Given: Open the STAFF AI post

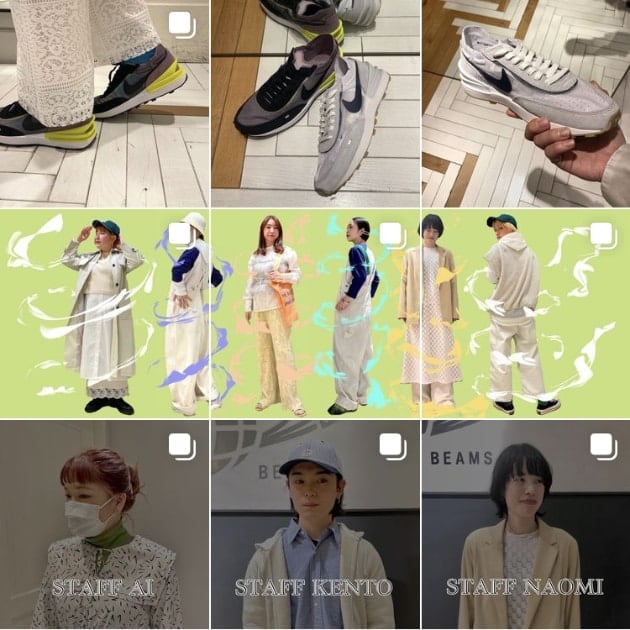Looking at the screenshot, I should [104, 525].
